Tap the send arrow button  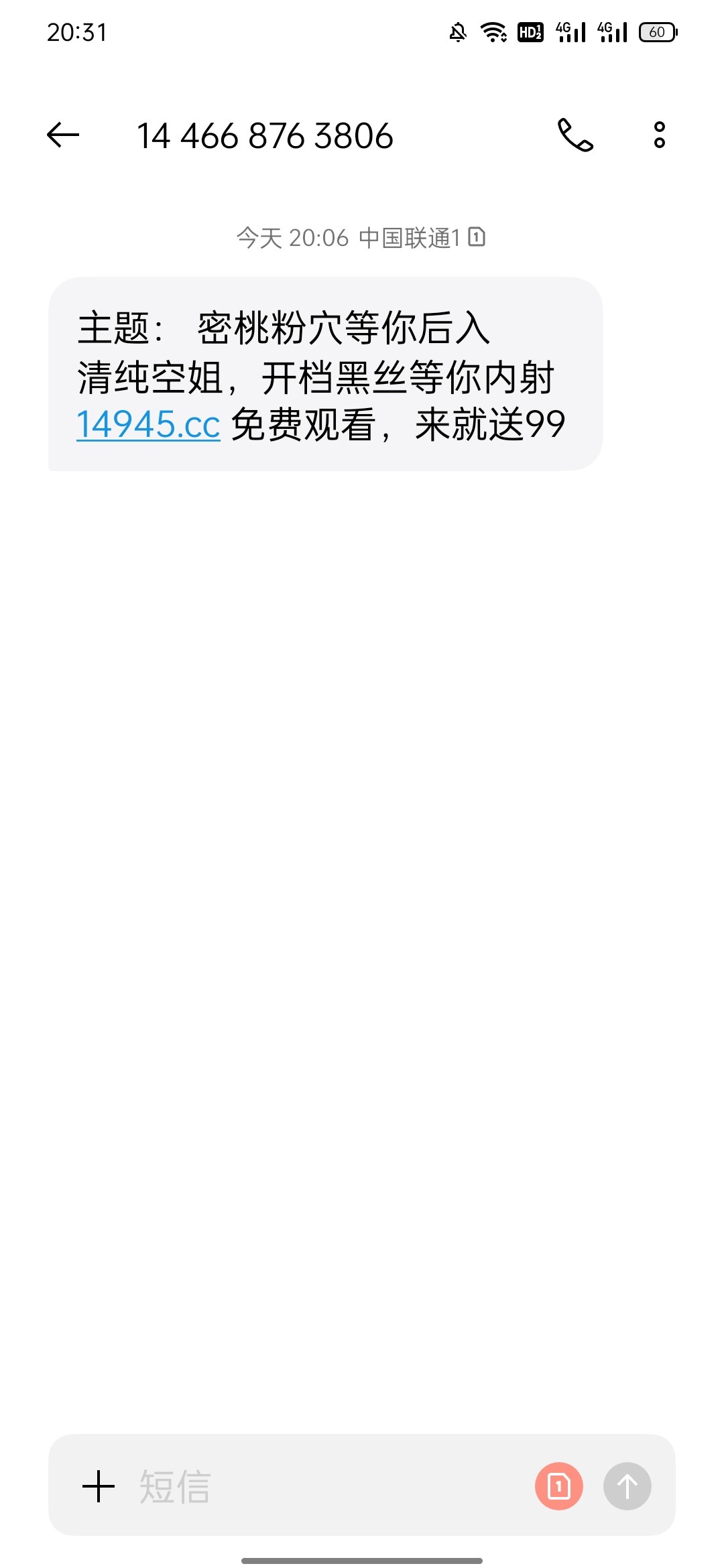pyautogui.click(x=627, y=1486)
